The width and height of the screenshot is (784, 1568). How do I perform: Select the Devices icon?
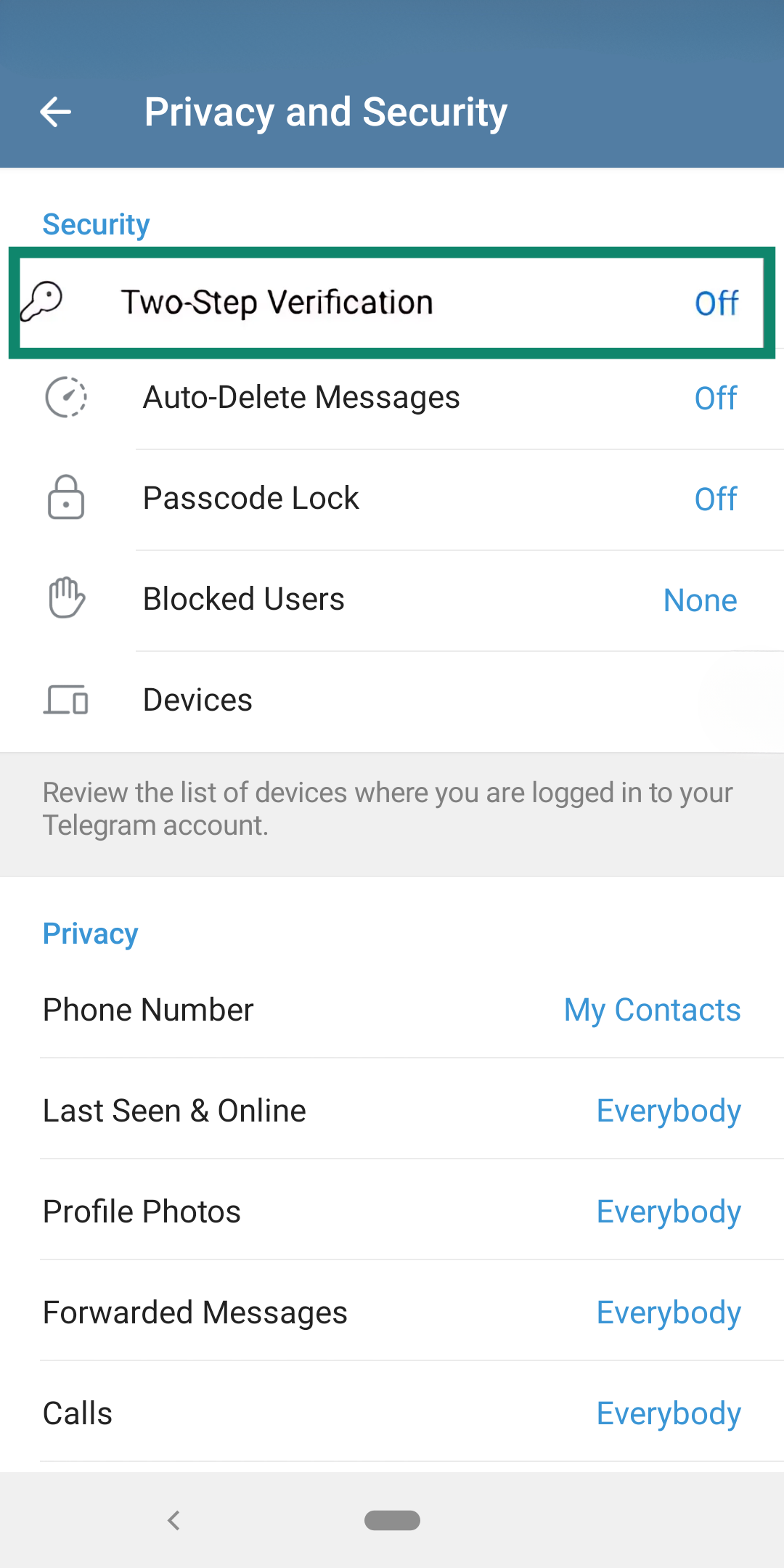[66, 699]
